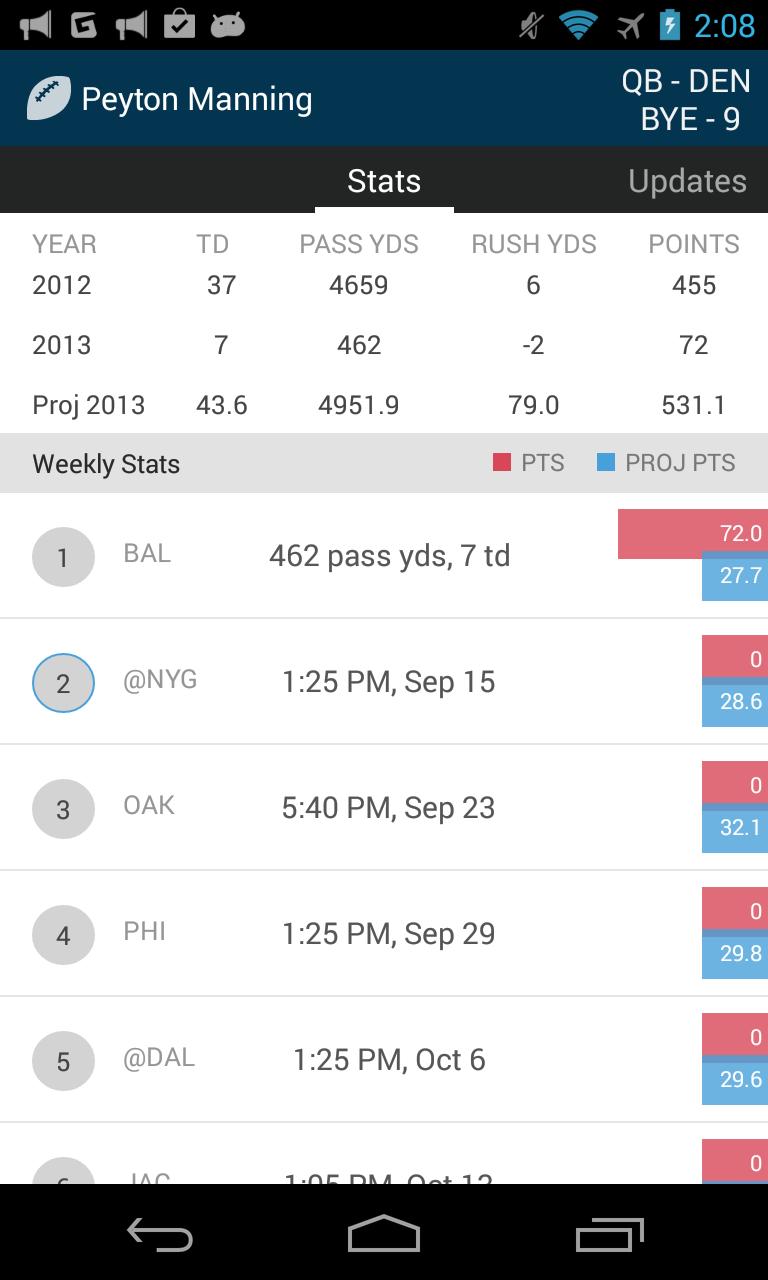
Task: Click the red PTS color swatch
Action: [x=500, y=462]
